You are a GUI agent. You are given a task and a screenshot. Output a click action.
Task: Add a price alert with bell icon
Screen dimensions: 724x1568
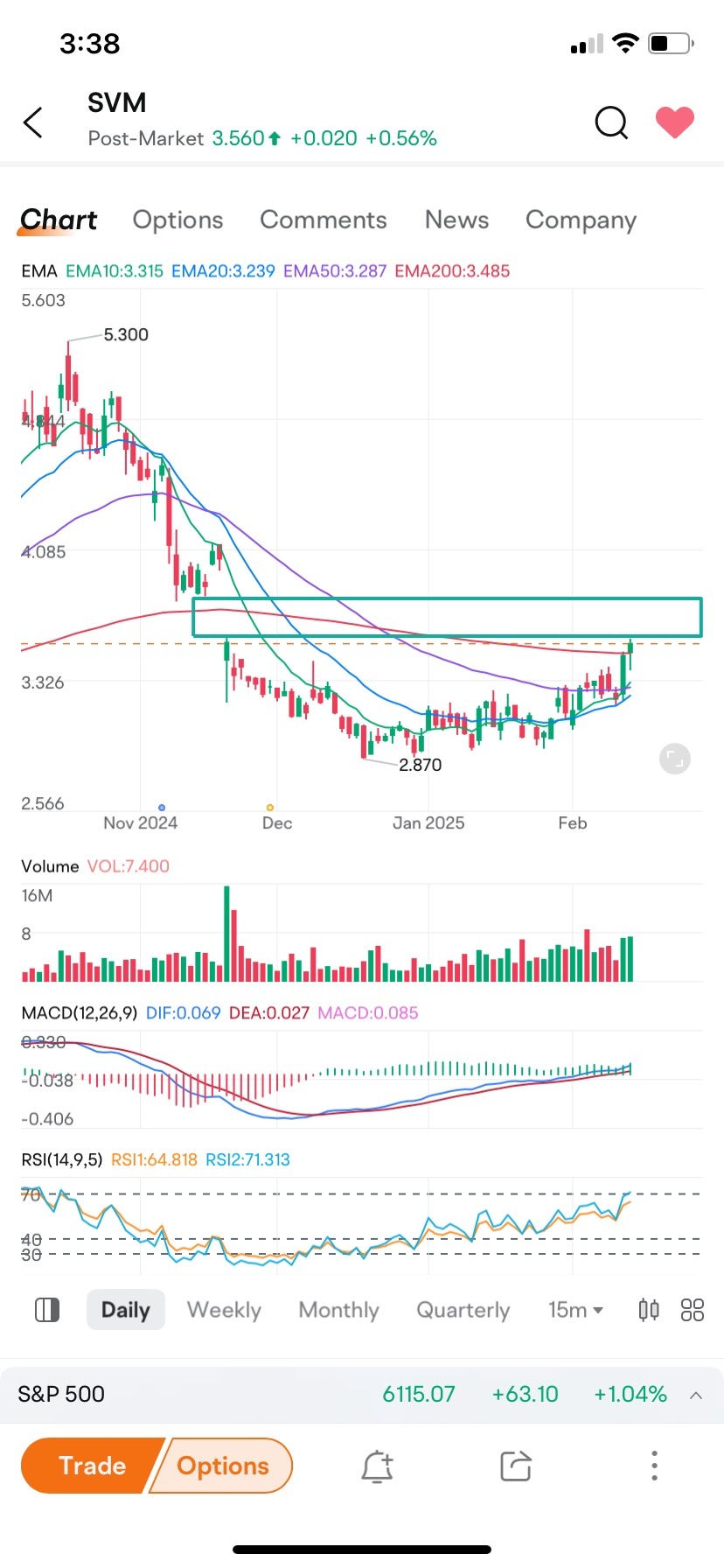(x=377, y=1466)
